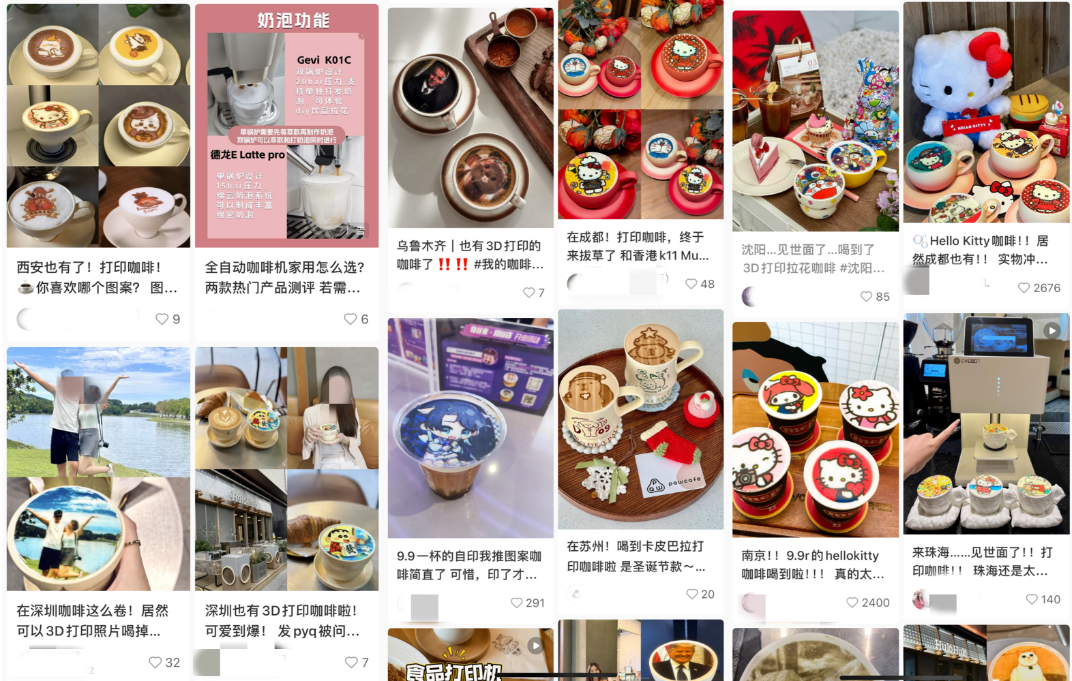Open the 在成都！打印咖啡 post

640,110
